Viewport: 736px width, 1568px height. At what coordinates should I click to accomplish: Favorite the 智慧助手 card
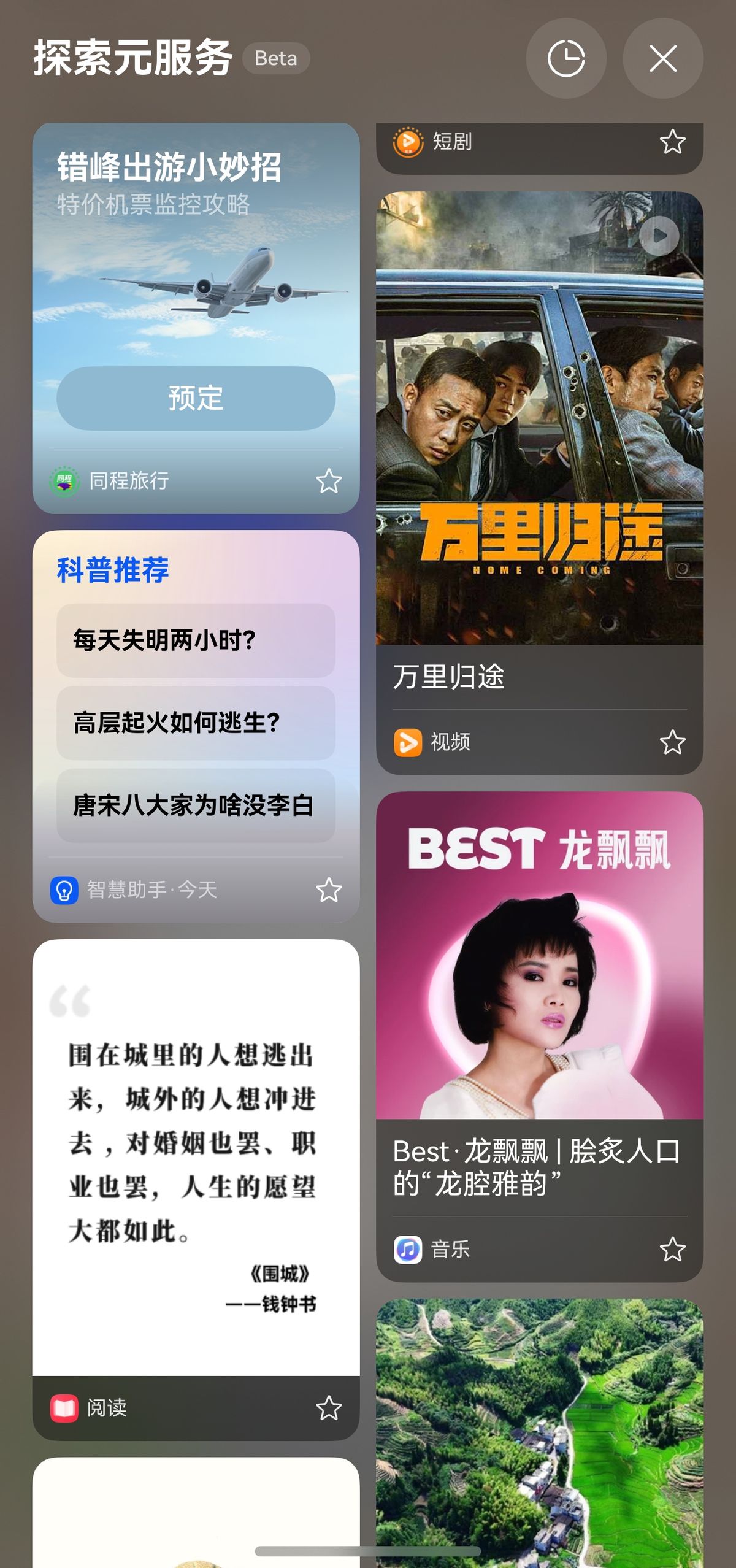(x=329, y=890)
